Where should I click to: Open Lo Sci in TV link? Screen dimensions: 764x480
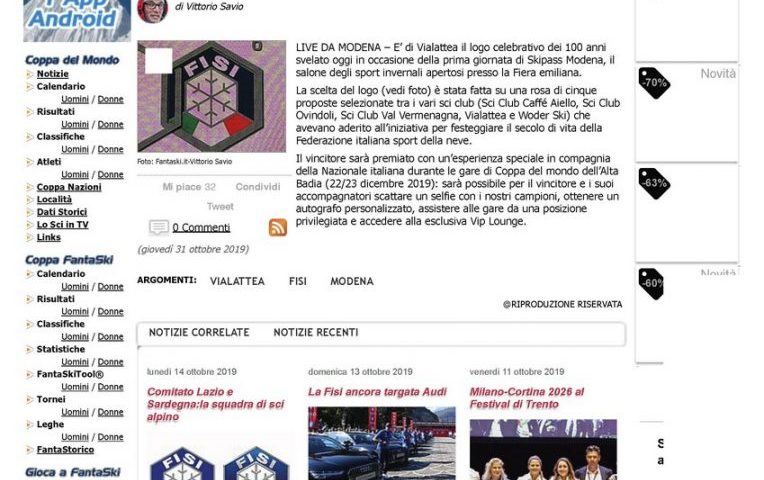point(62,225)
